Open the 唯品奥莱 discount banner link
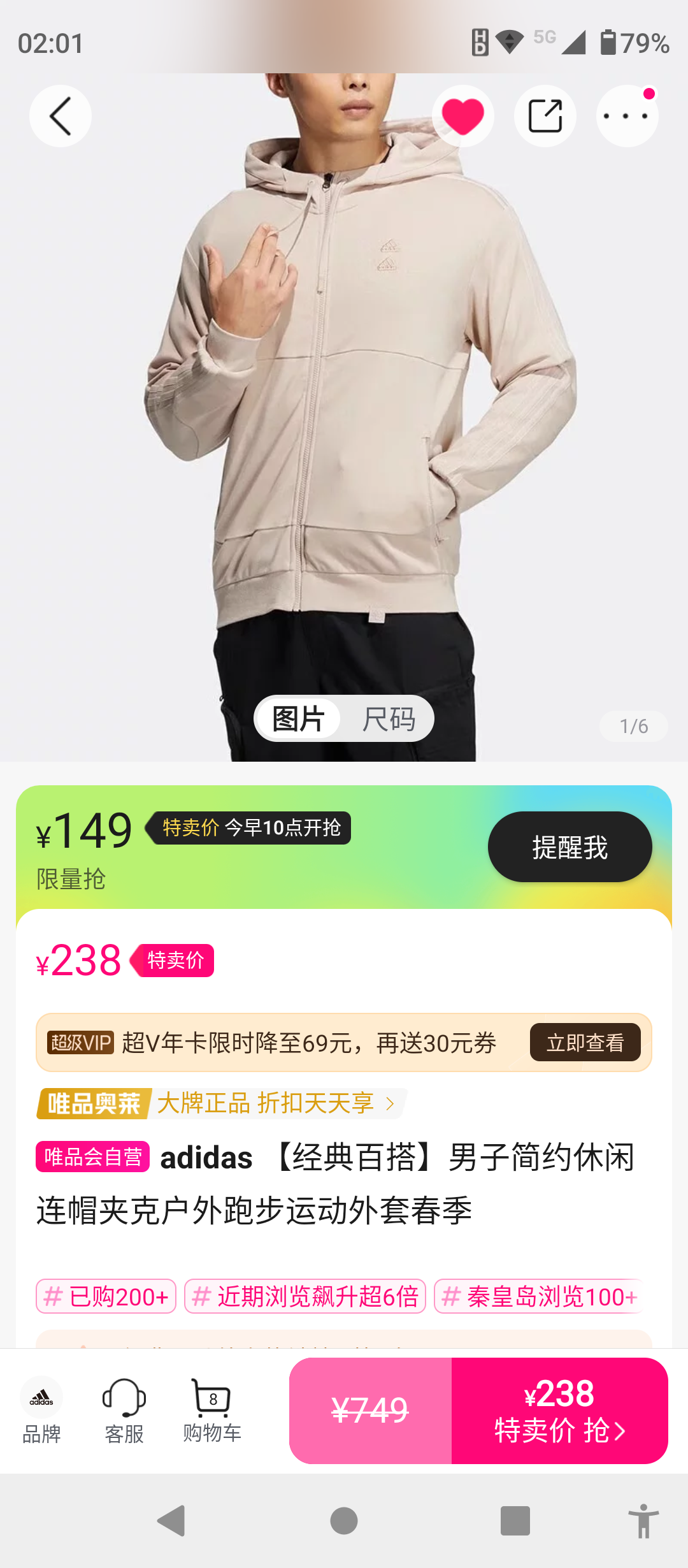 [220, 1103]
